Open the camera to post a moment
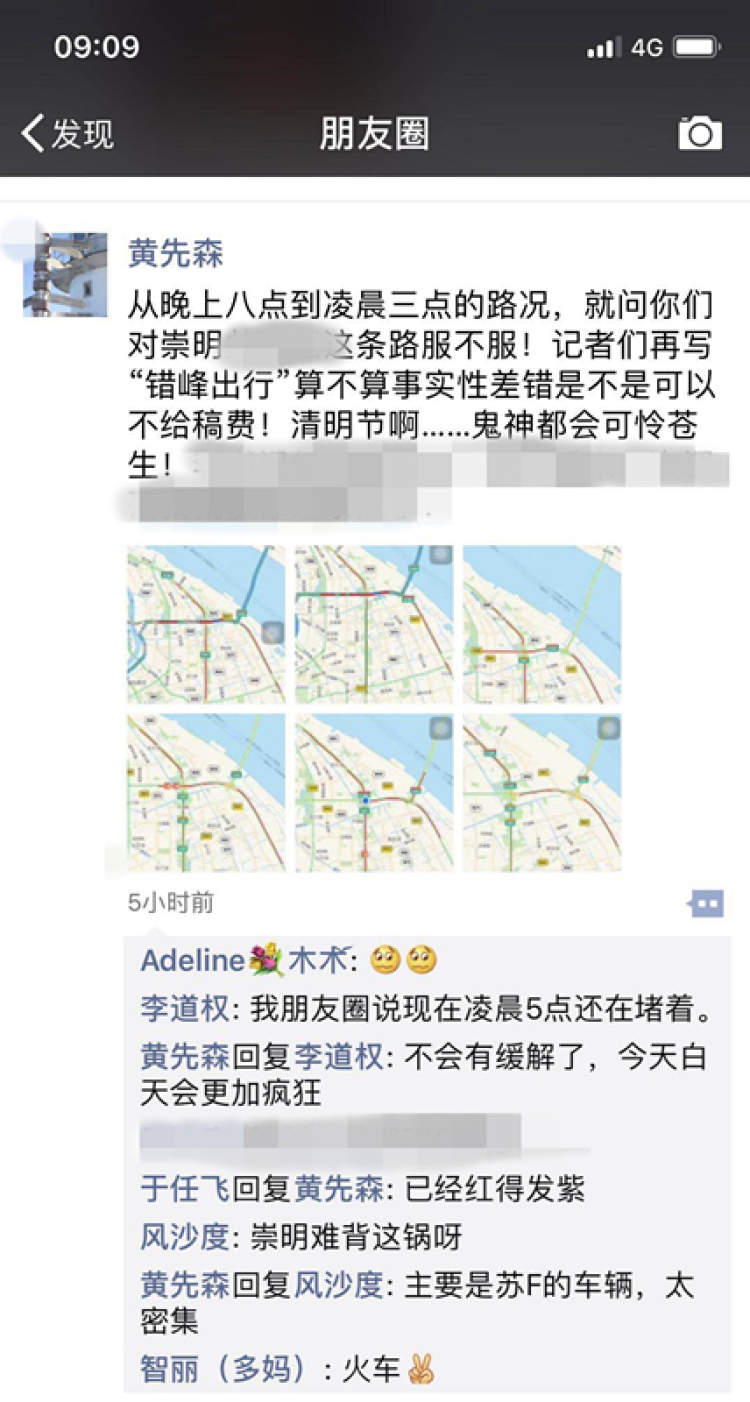 tap(699, 133)
